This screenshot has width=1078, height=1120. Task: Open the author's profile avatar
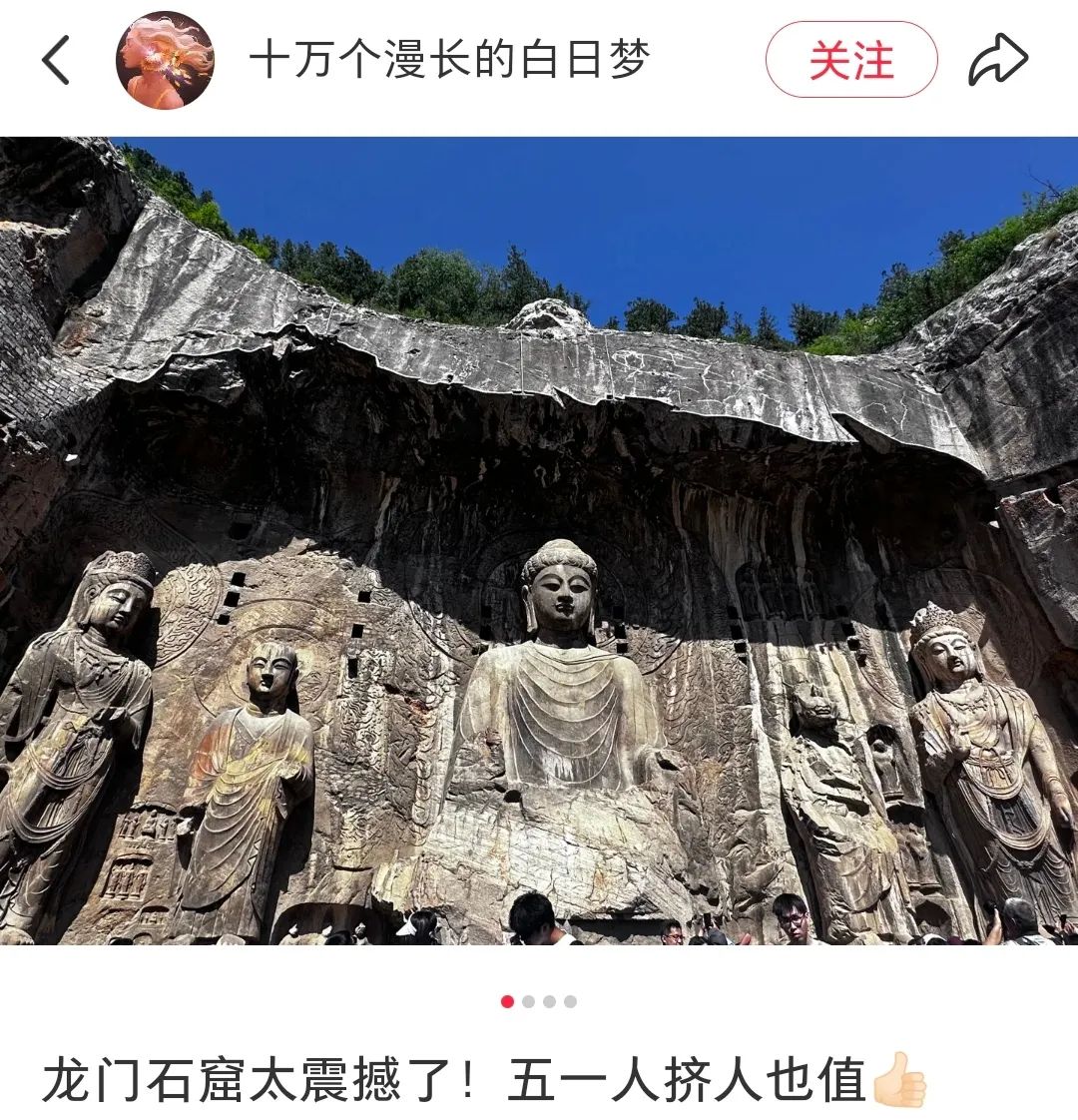pos(166,60)
